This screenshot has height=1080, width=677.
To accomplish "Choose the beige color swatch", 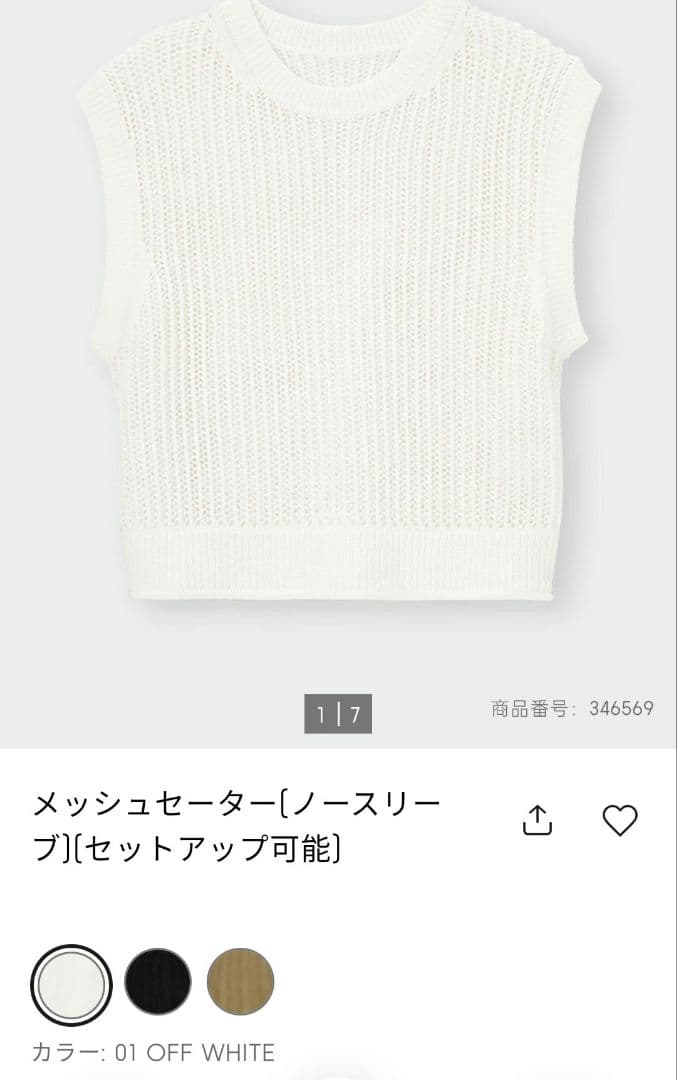I will (x=240, y=982).
